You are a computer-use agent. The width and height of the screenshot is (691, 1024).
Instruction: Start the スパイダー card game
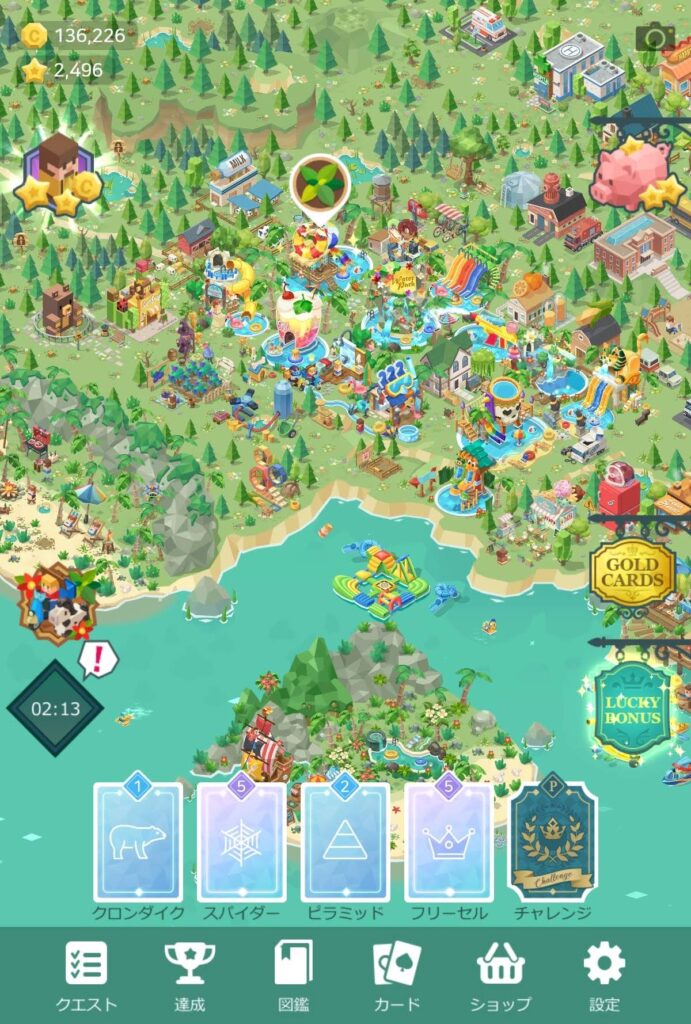(x=241, y=842)
